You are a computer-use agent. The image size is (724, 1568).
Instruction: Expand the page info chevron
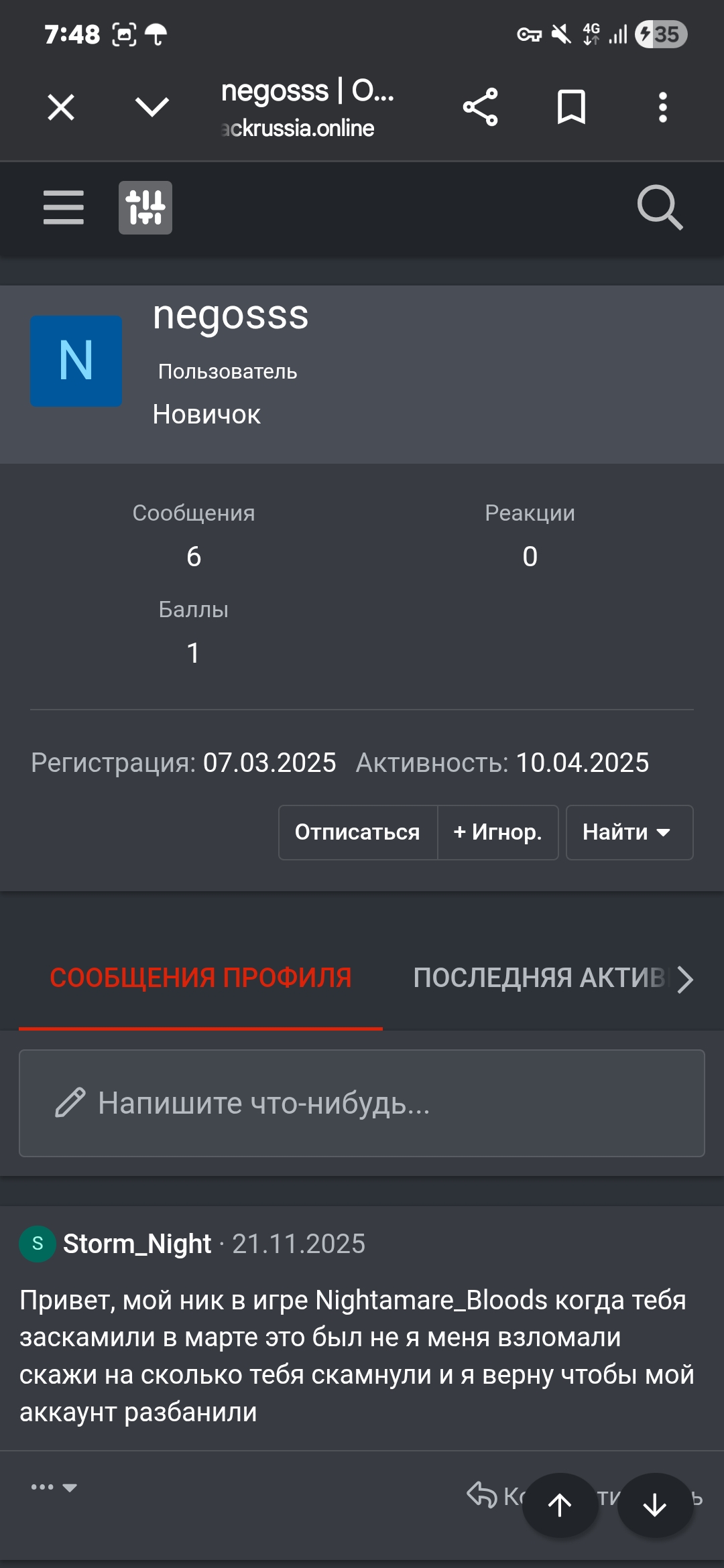152,107
